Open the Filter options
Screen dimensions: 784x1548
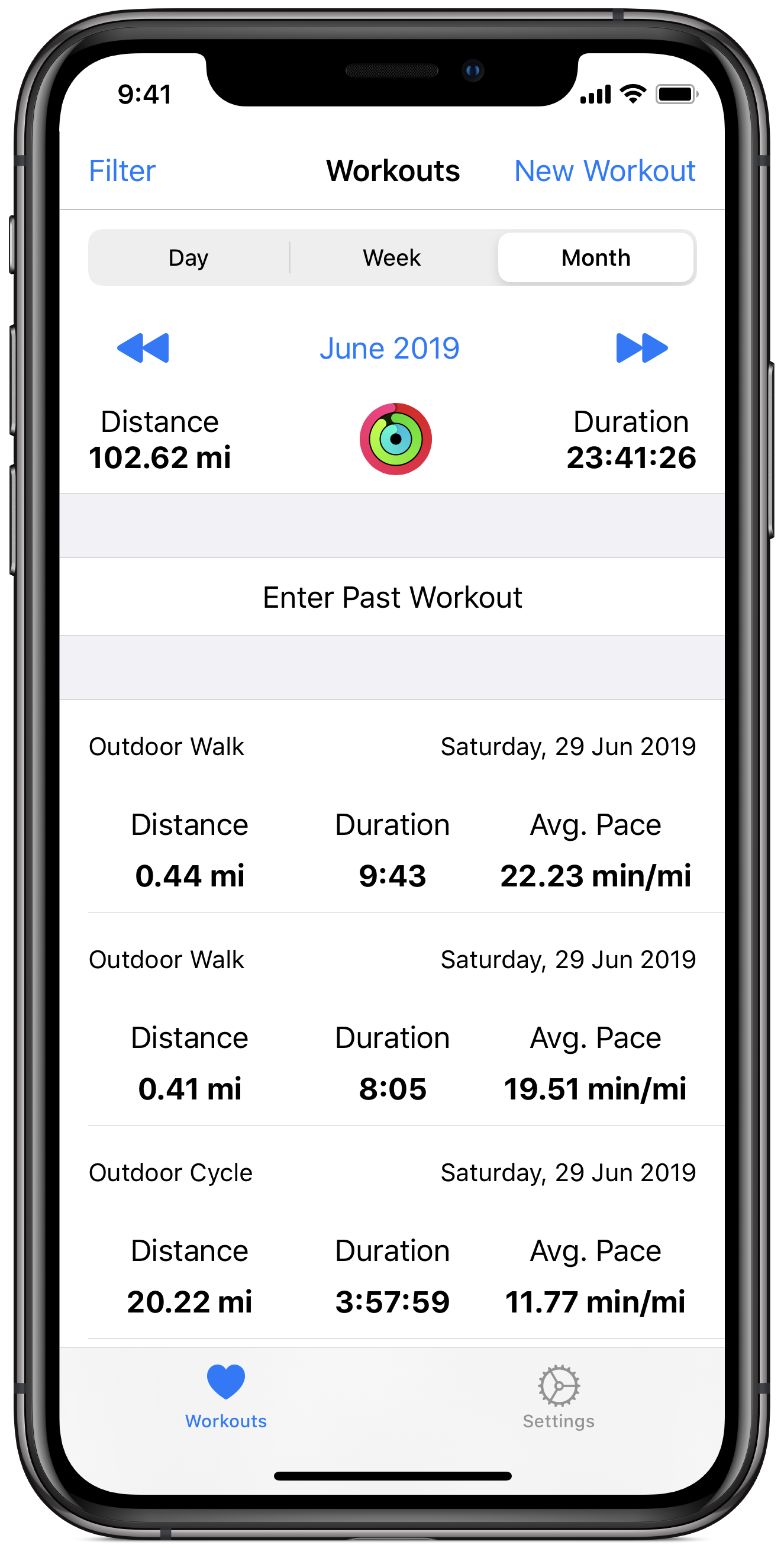point(122,171)
